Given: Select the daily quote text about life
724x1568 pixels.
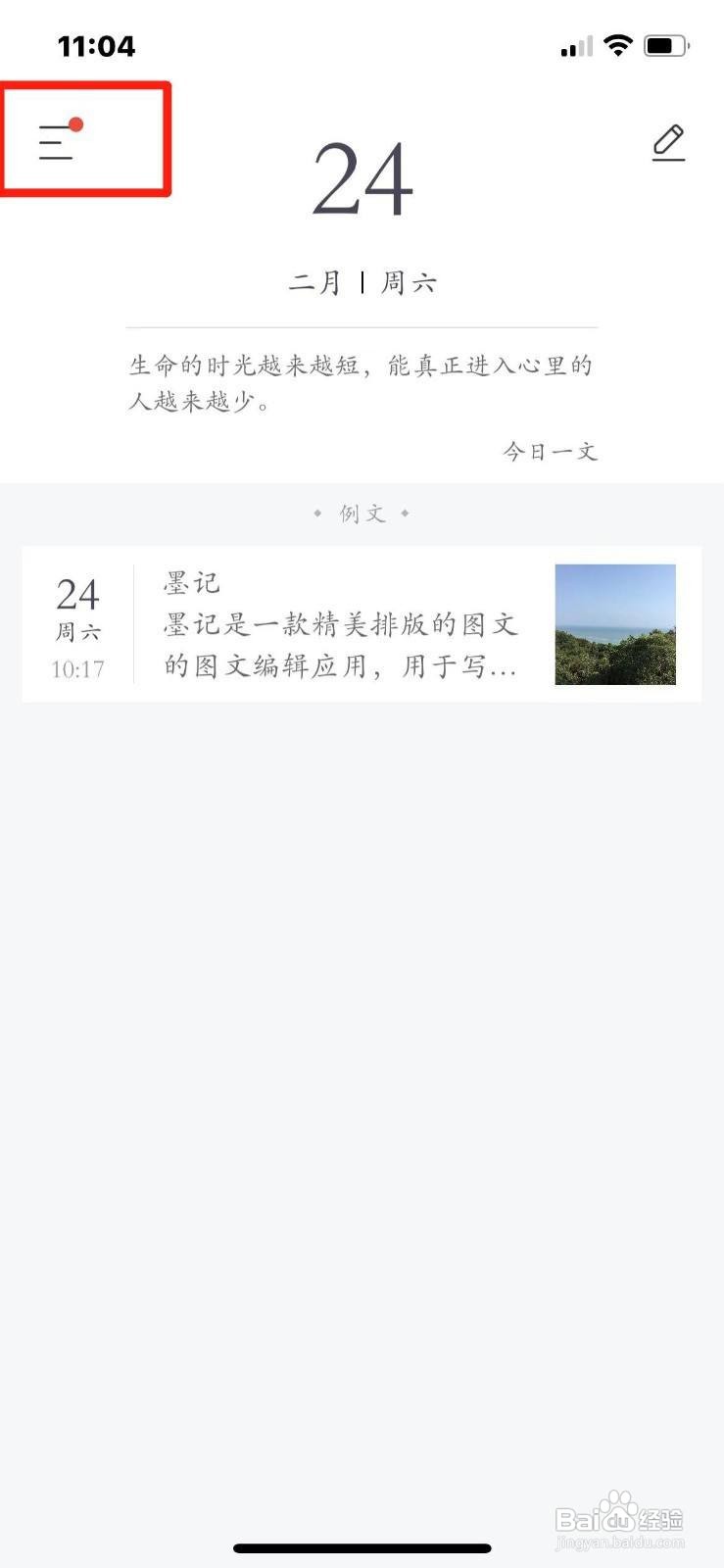Looking at the screenshot, I should pyautogui.click(x=361, y=382).
